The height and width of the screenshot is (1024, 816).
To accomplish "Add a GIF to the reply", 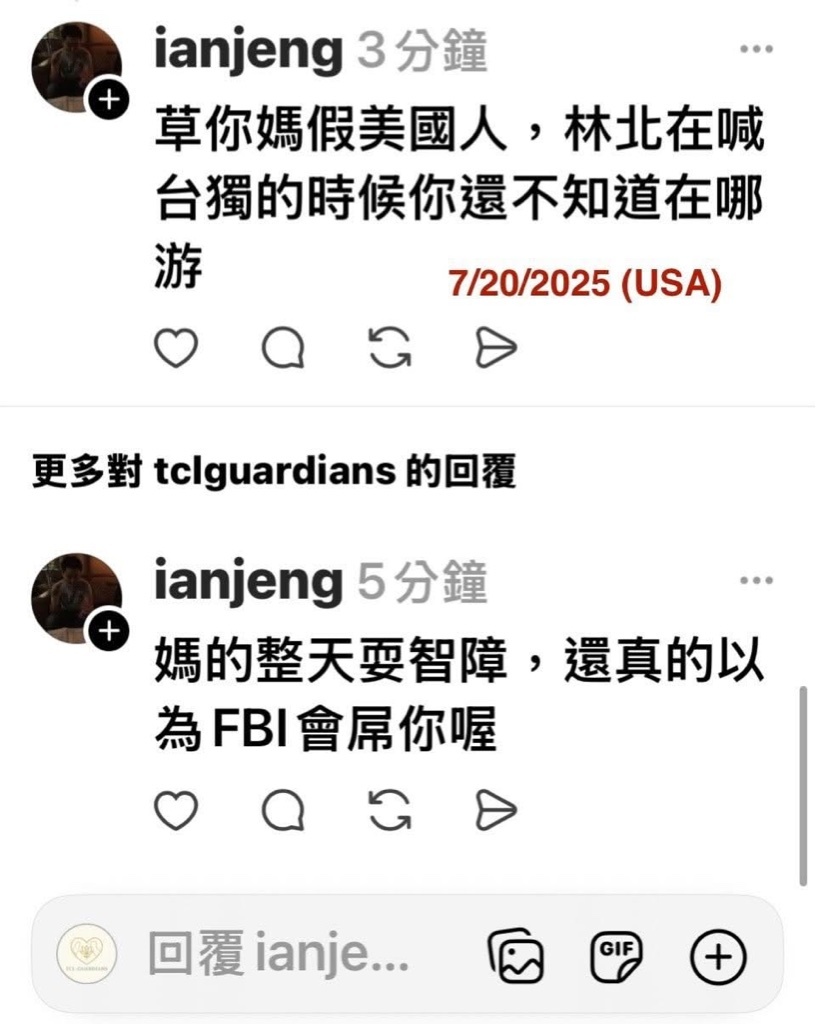I will (617, 956).
